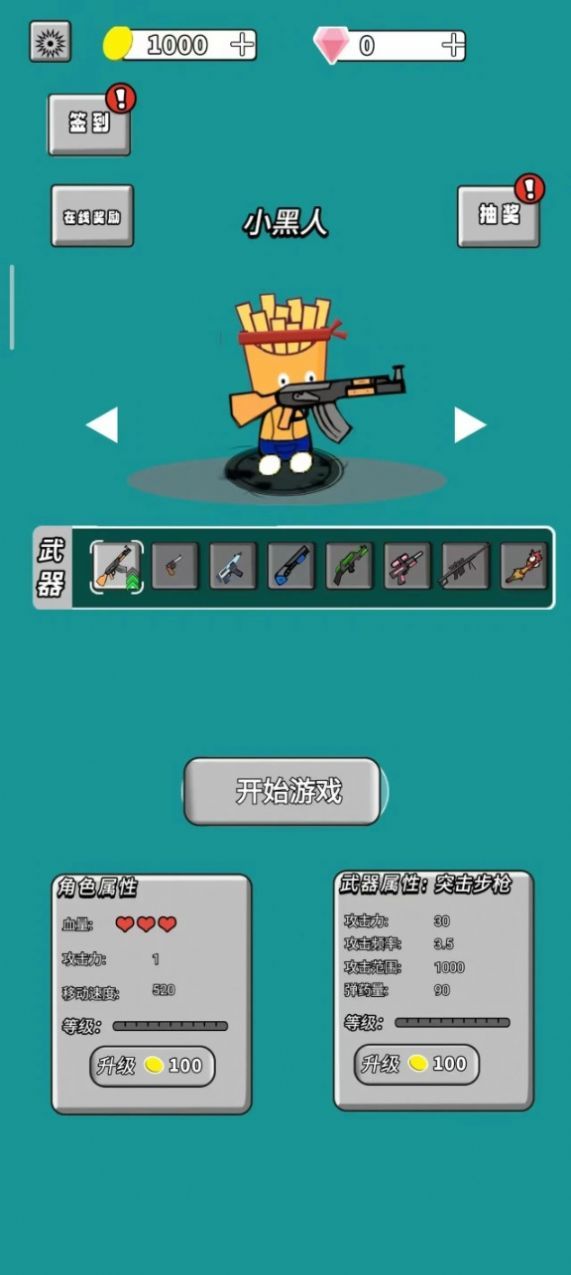Select the long sniper rifle weapon
The height and width of the screenshot is (1275, 571).
coord(465,566)
